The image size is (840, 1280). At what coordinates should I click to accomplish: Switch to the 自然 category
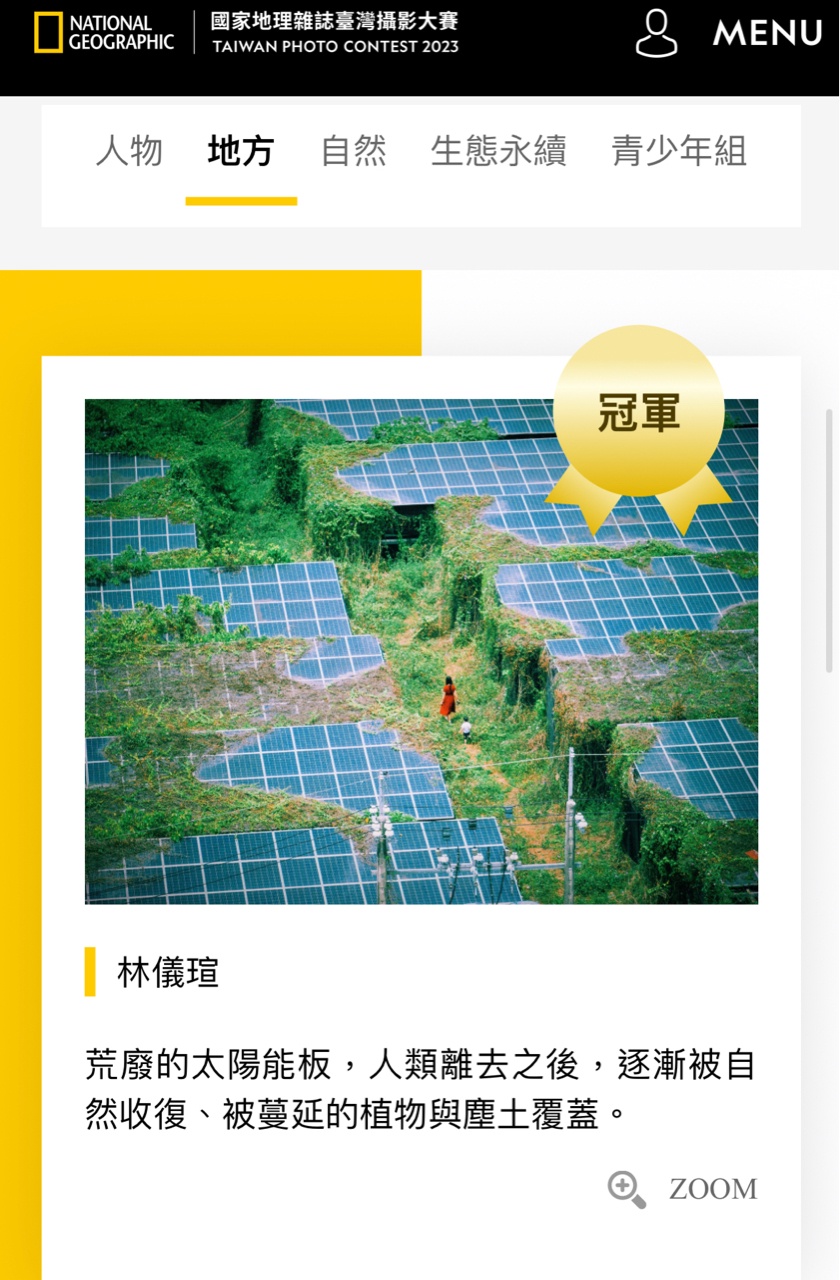click(353, 152)
